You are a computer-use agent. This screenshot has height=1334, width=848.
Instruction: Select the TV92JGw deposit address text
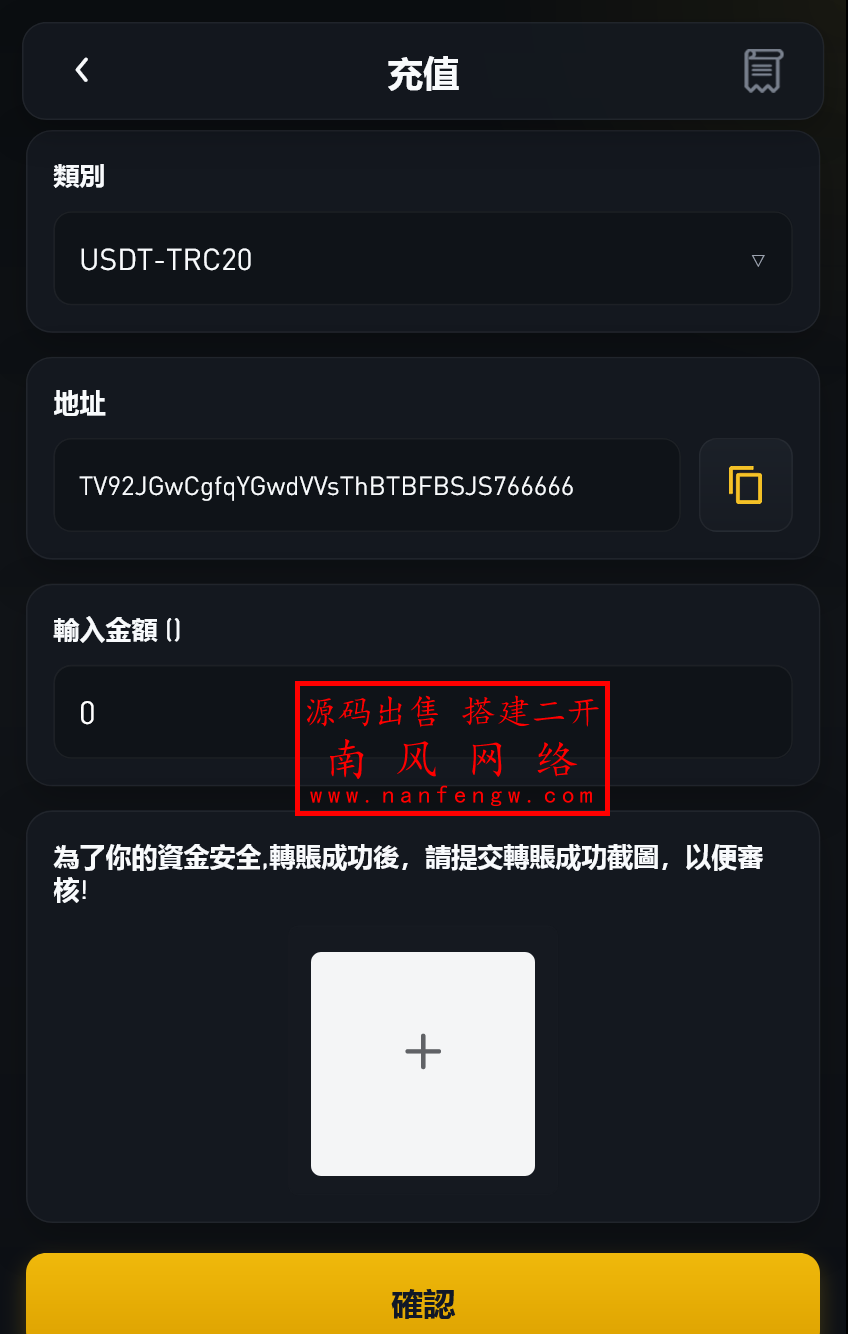point(325,485)
